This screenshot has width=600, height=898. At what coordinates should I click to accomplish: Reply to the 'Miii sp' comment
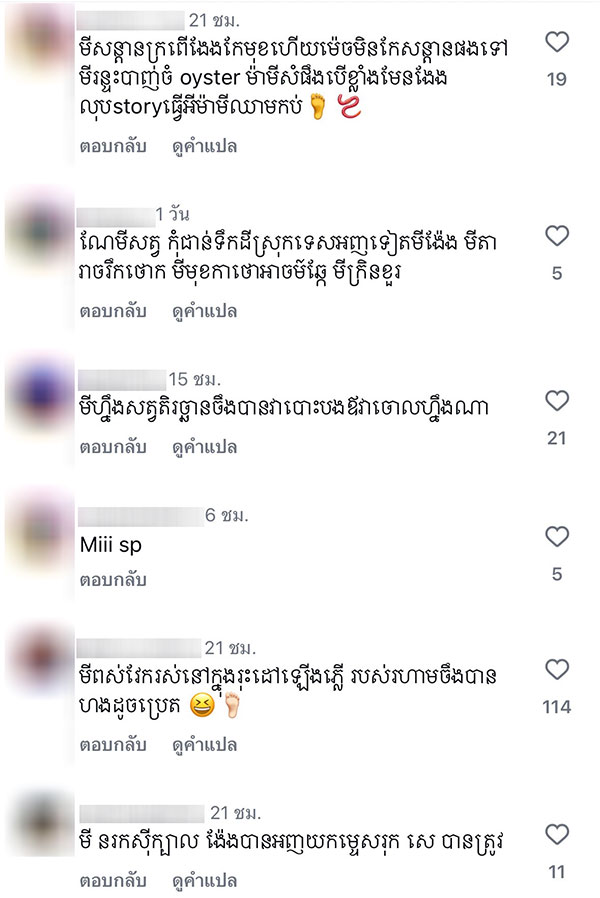click(x=113, y=579)
